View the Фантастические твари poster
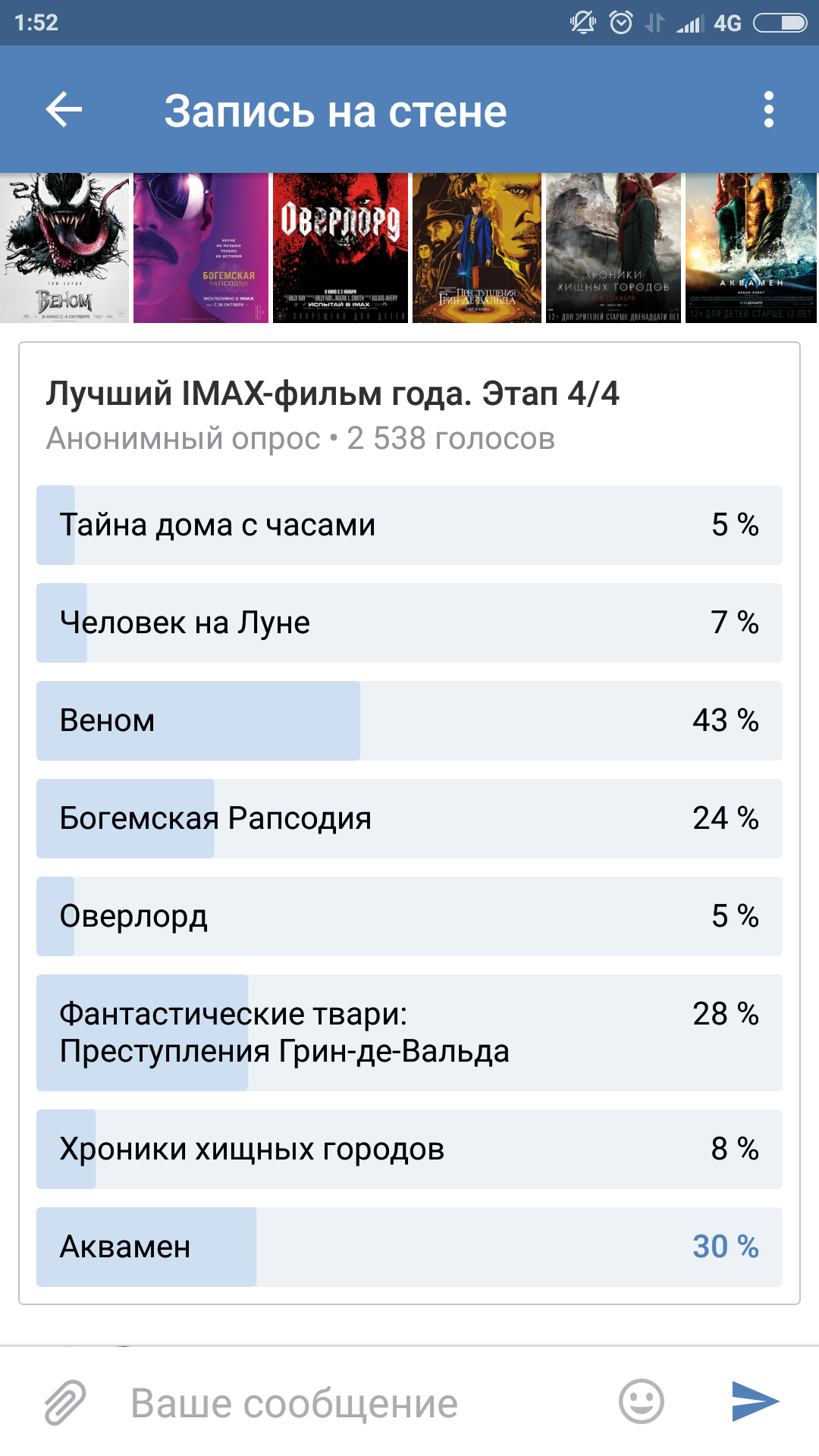819x1456 pixels. [477, 248]
